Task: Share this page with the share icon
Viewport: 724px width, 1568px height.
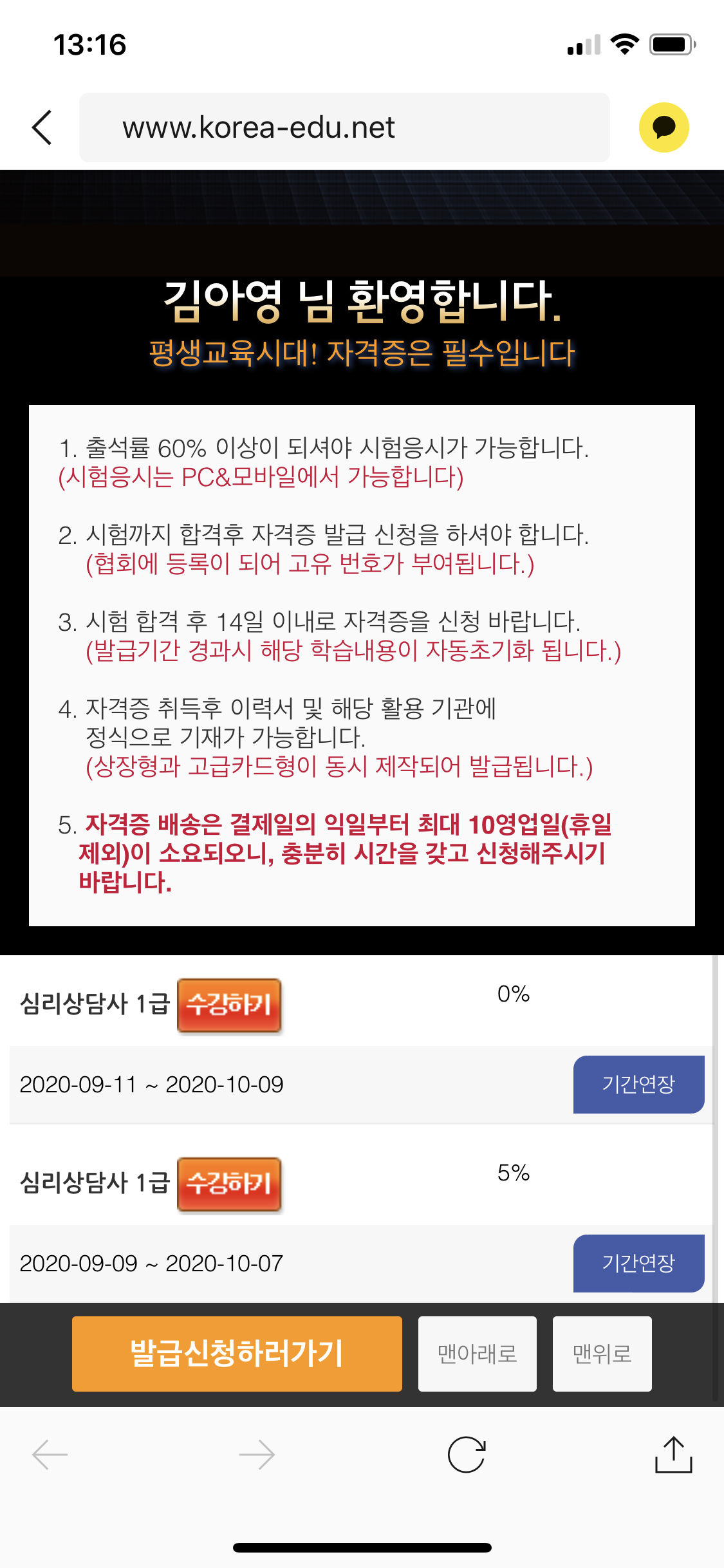Action: click(x=673, y=1454)
